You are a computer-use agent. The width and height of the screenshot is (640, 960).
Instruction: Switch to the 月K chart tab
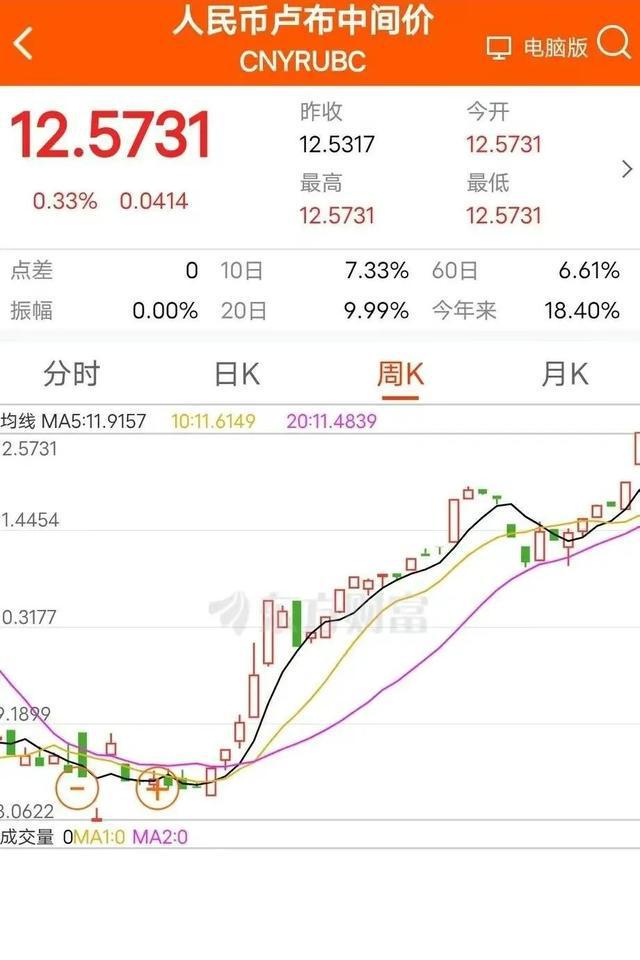click(x=564, y=375)
